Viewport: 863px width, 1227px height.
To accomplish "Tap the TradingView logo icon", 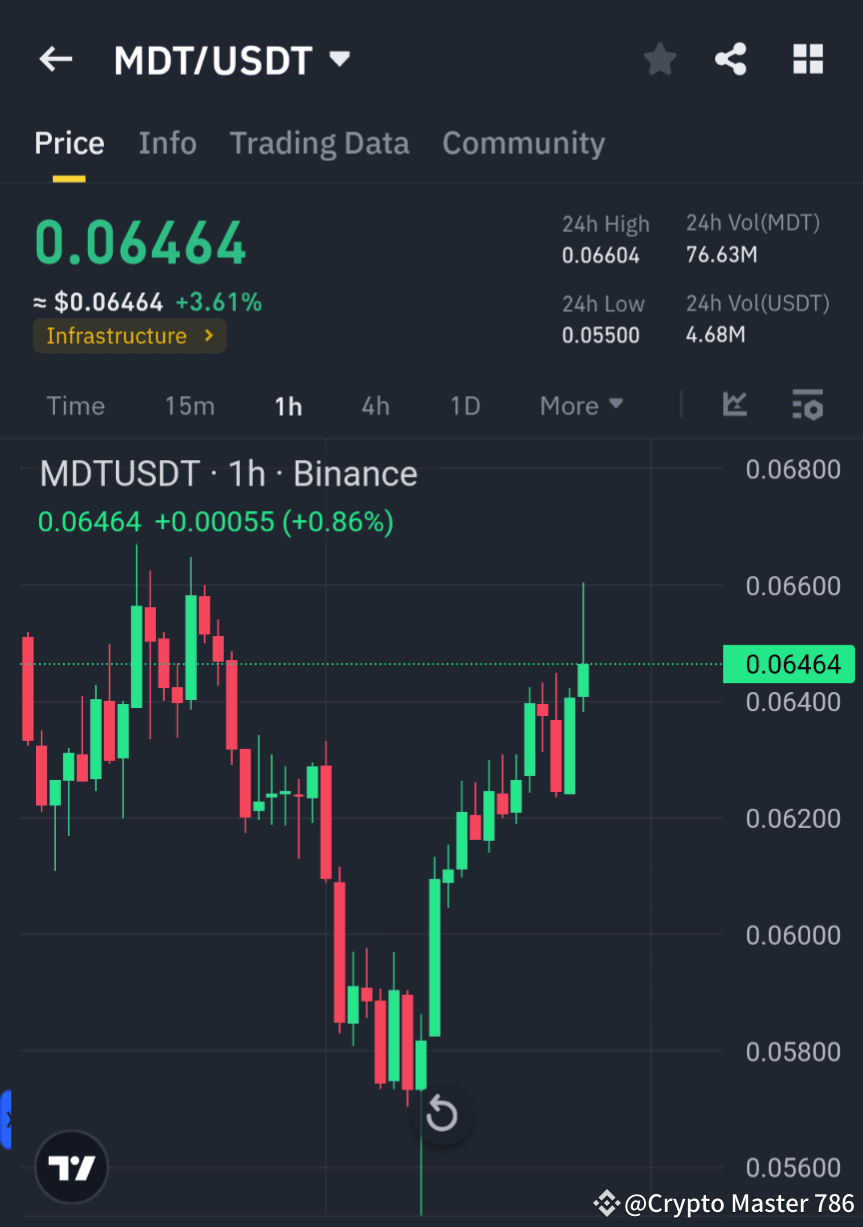I will coord(70,1166).
